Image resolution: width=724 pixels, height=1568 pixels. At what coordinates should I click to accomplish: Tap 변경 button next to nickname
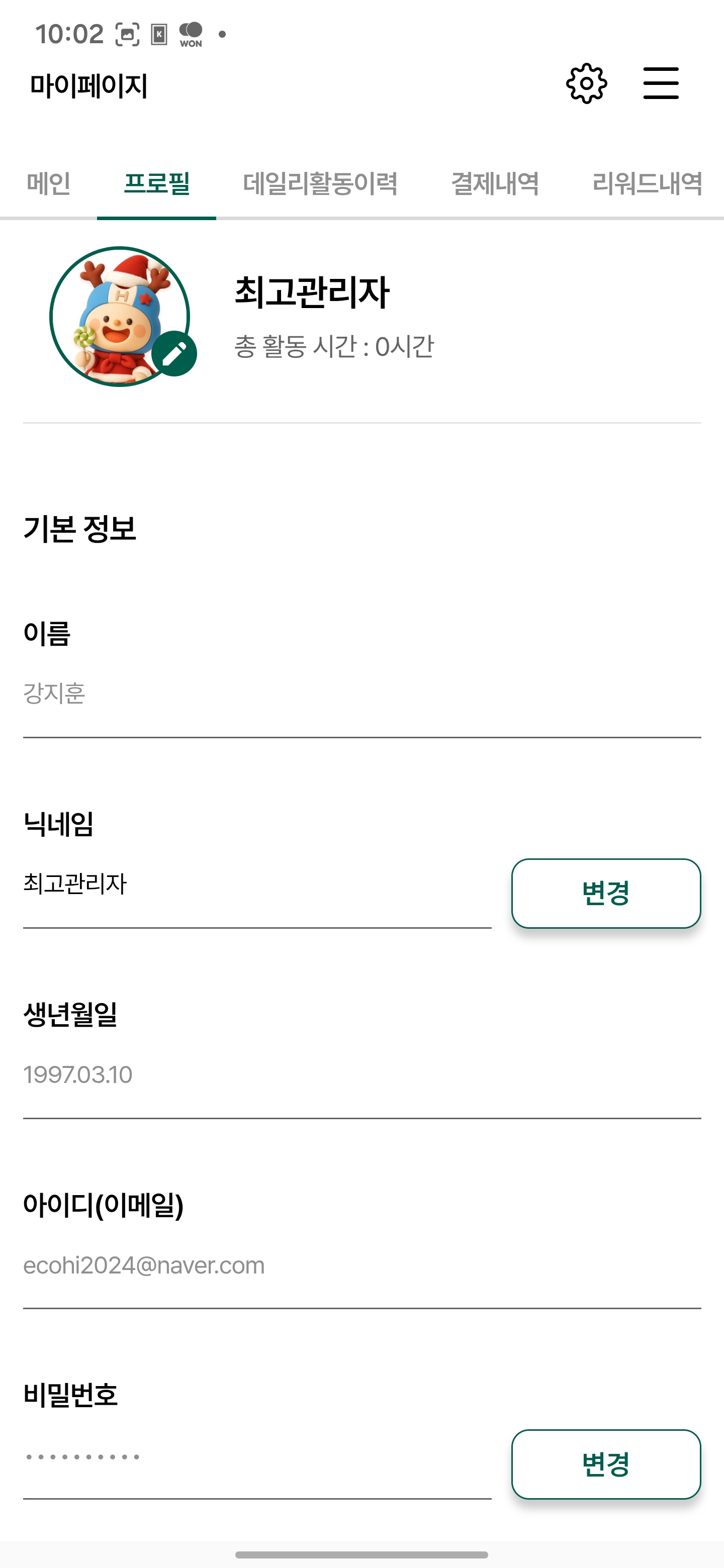(x=605, y=893)
